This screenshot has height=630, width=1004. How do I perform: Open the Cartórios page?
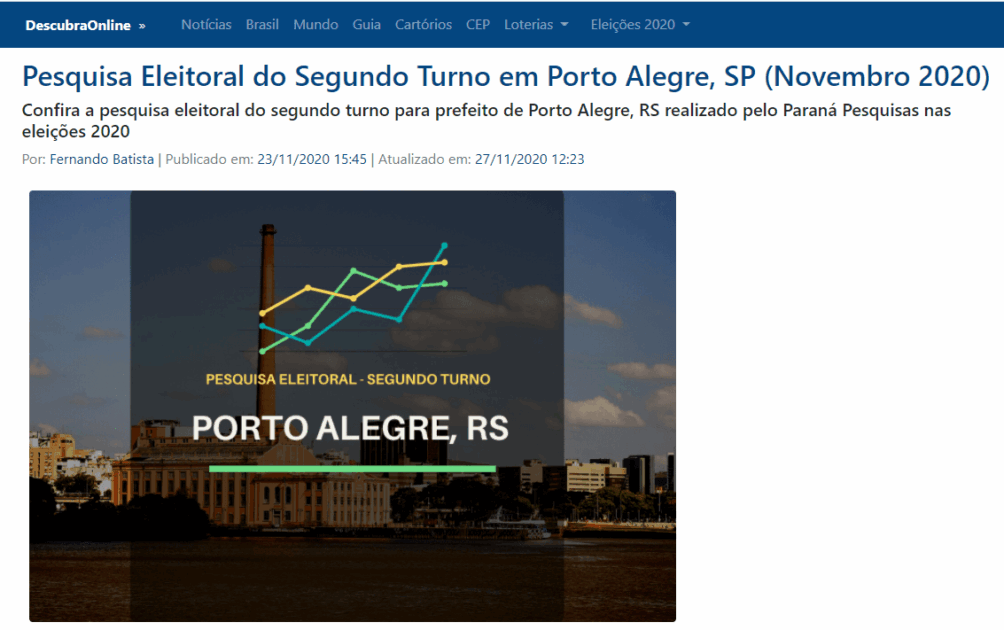coord(423,25)
